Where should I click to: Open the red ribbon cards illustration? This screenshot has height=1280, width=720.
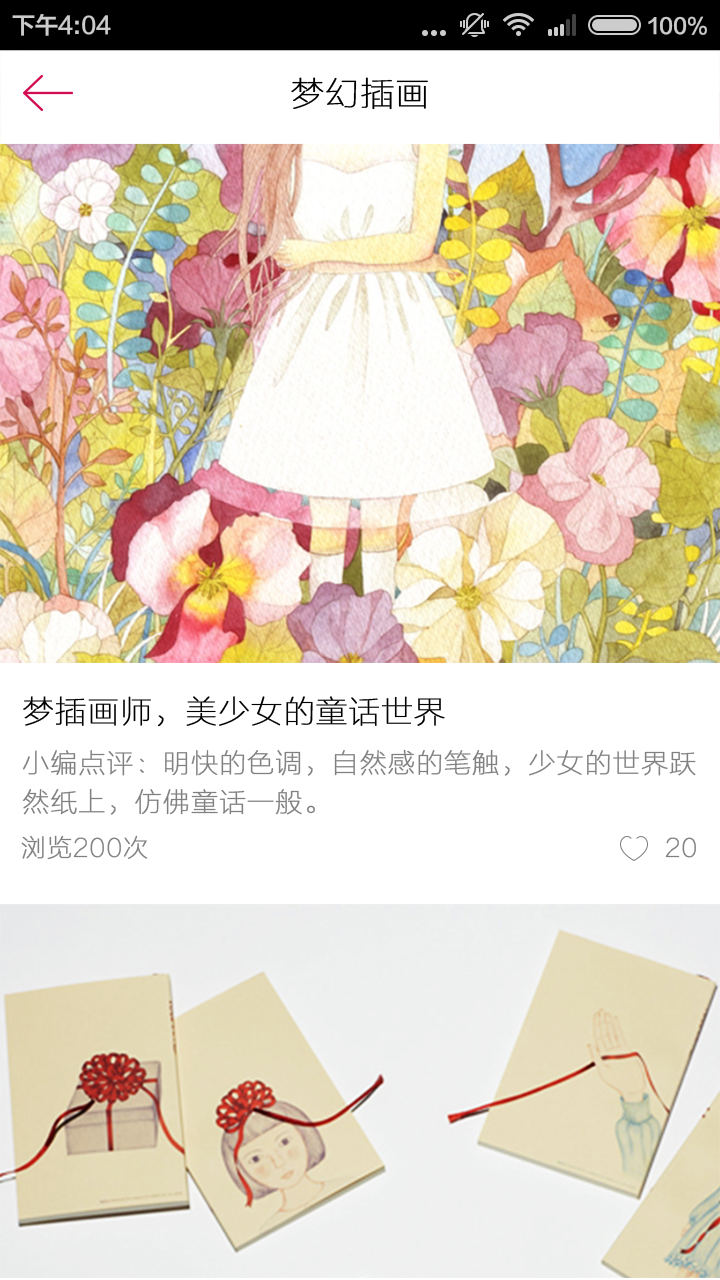click(x=360, y=1092)
